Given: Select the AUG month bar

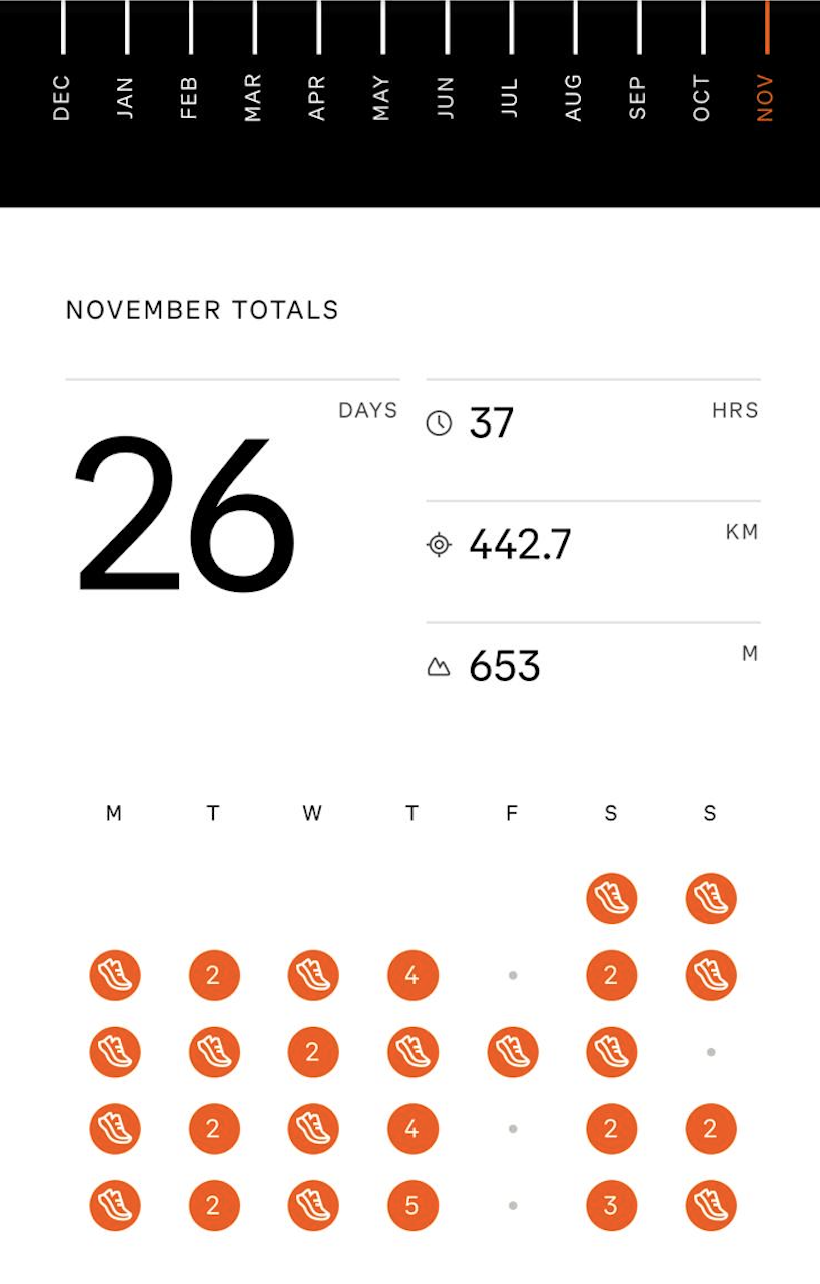Looking at the screenshot, I should click(x=574, y=70).
